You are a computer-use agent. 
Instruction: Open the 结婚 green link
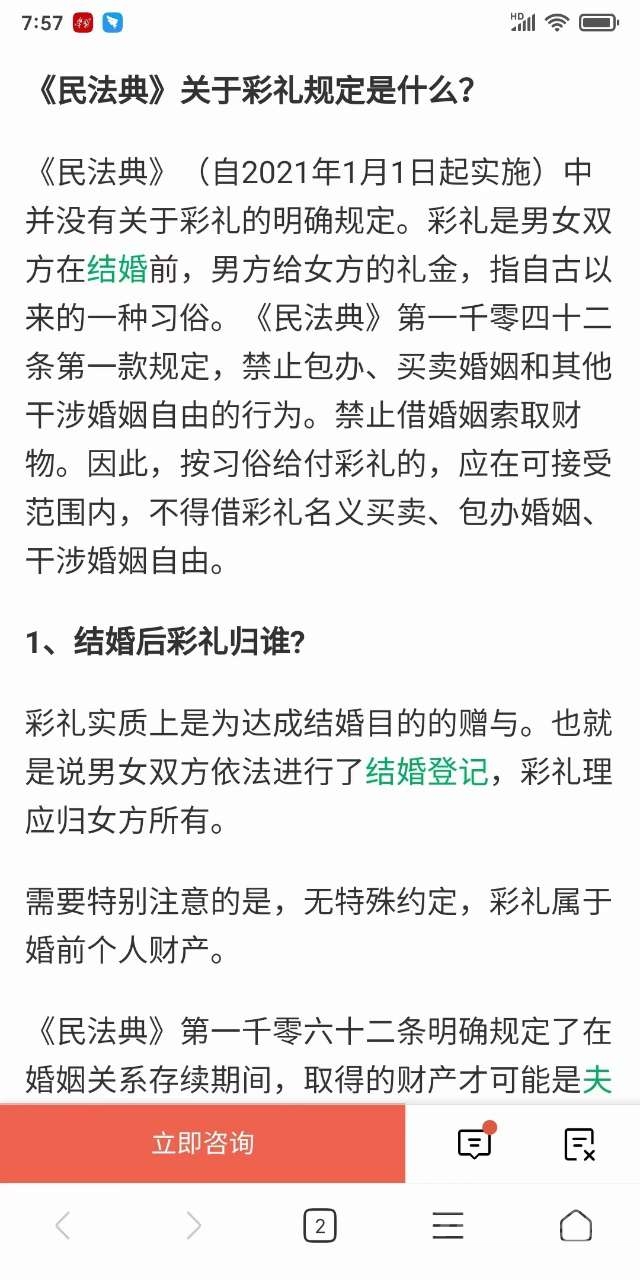pyautogui.click(x=117, y=269)
